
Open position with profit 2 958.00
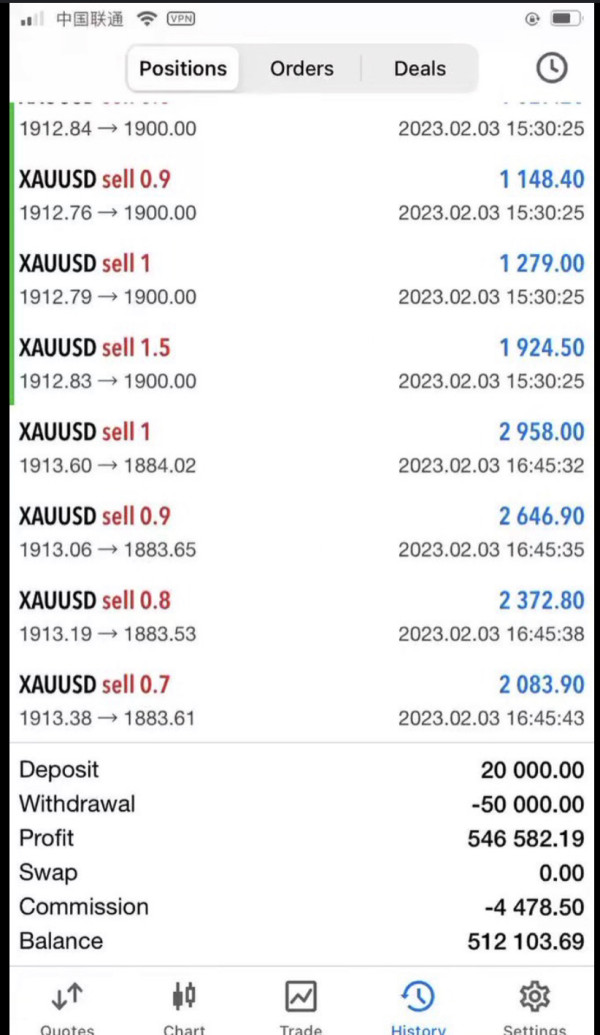[302, 448]
